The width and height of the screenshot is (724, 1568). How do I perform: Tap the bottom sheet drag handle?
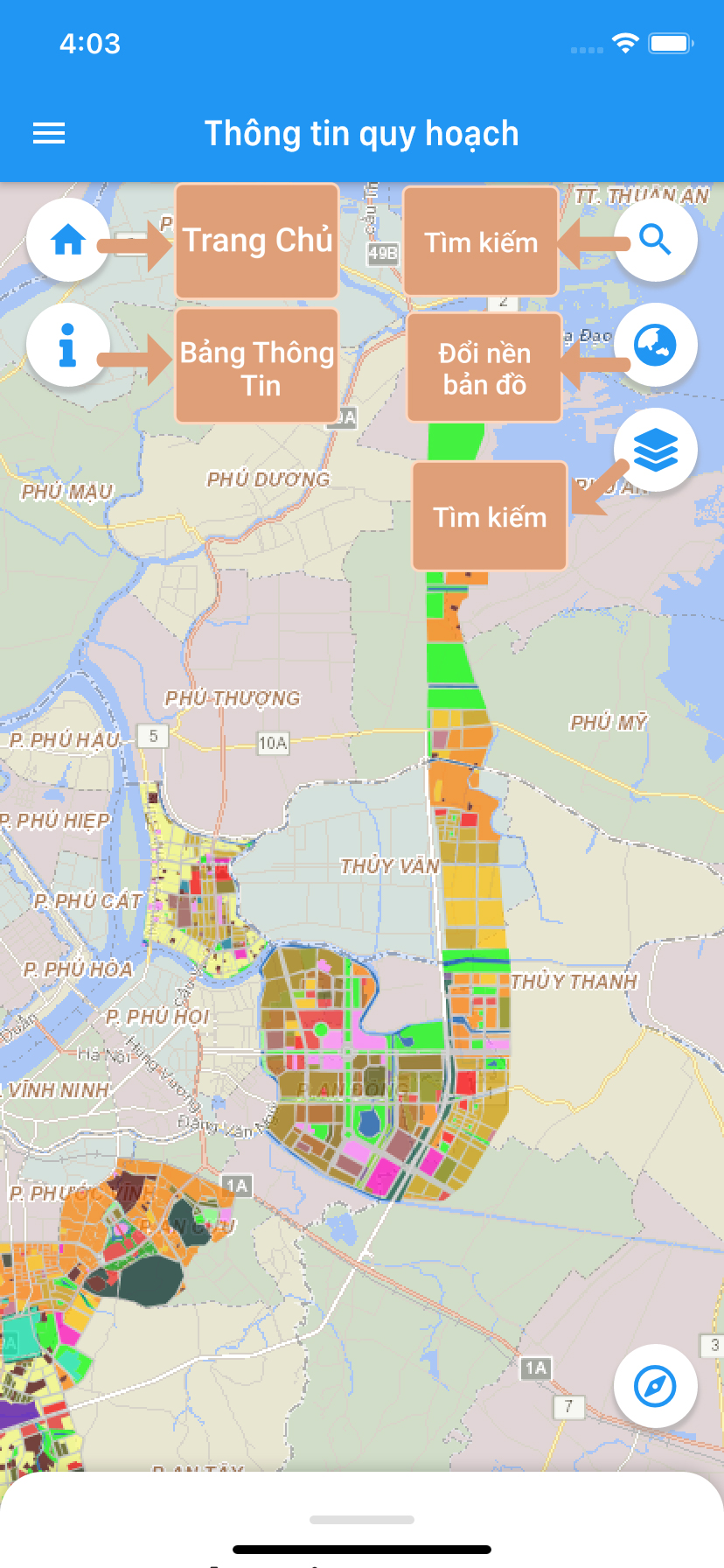point(362,1520)
